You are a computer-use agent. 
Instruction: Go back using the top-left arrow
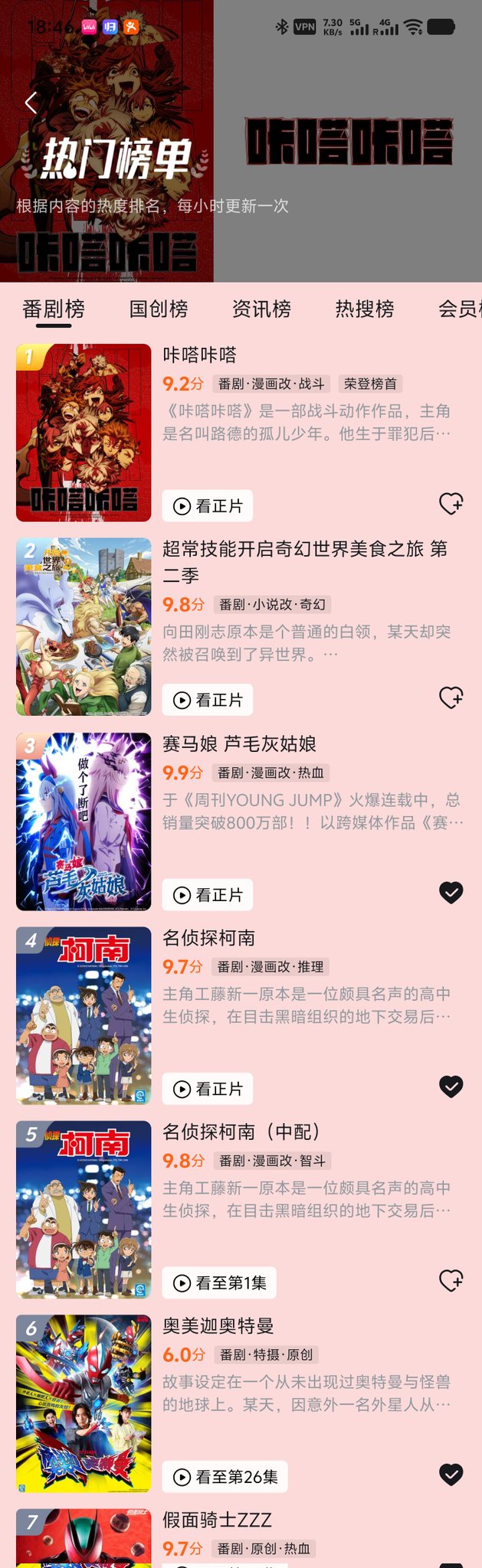point(31,103)
